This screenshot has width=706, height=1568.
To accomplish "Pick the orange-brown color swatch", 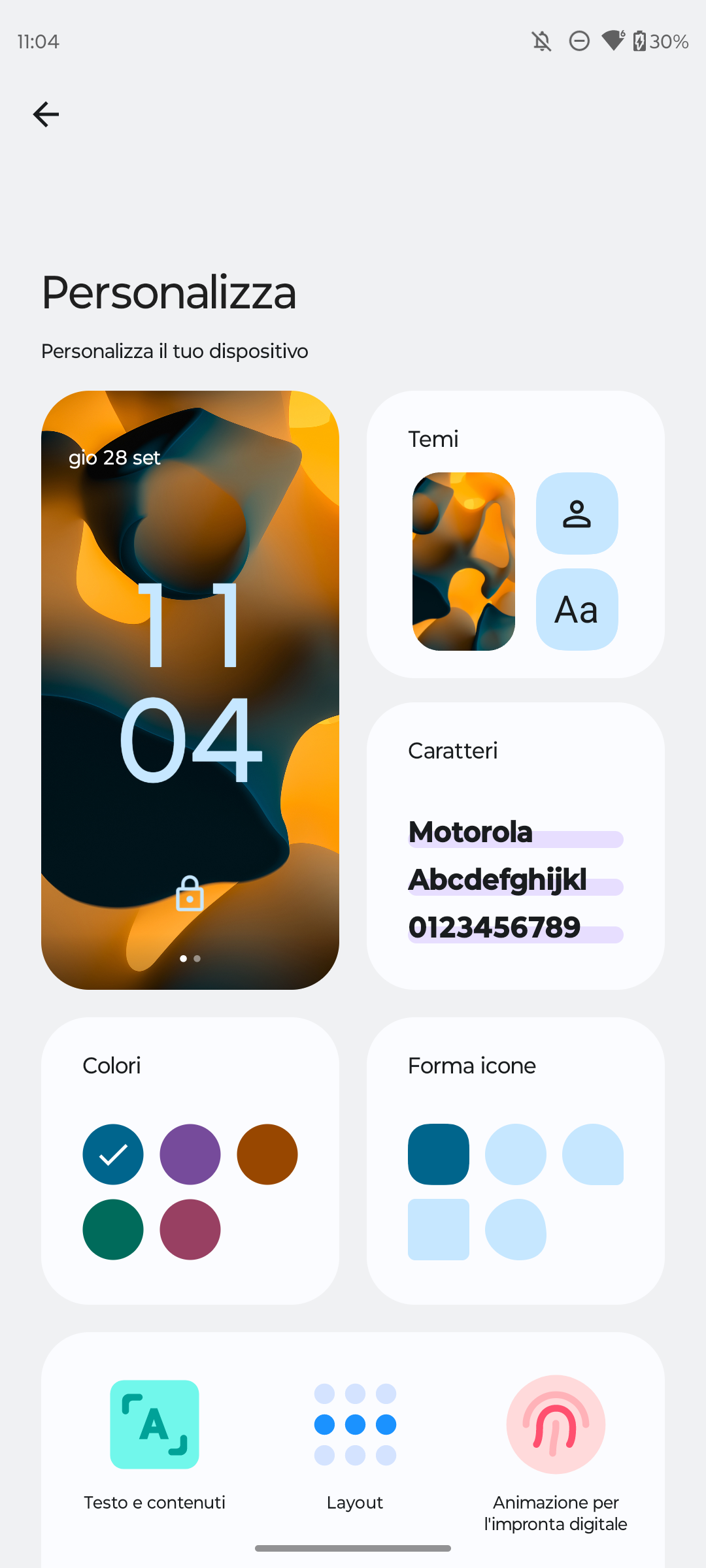I will point(267,1154).
